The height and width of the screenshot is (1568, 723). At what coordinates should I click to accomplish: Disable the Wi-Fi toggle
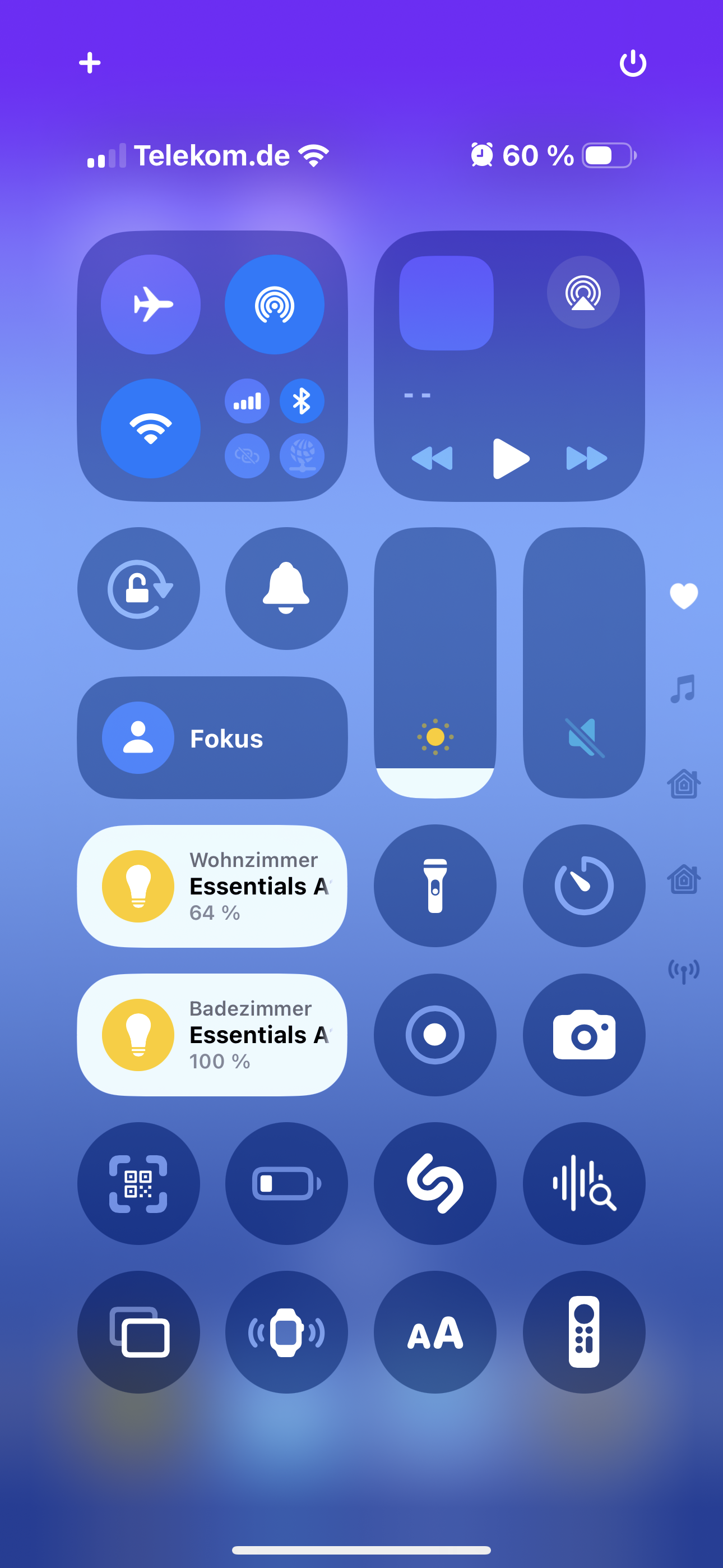150,428
